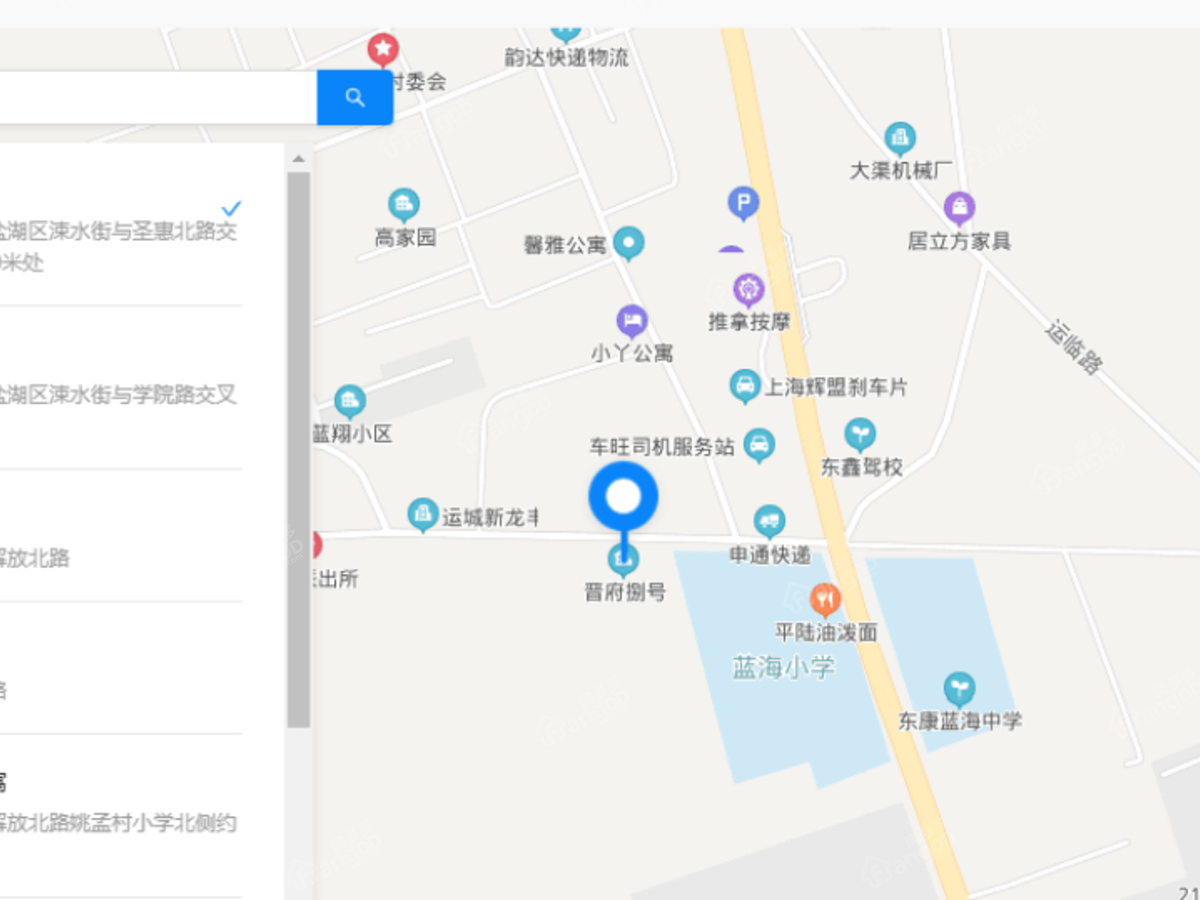This screenshot has height=900, width=1200.
Task: Tap the 高家园 map marker
Action: [404, 206]
